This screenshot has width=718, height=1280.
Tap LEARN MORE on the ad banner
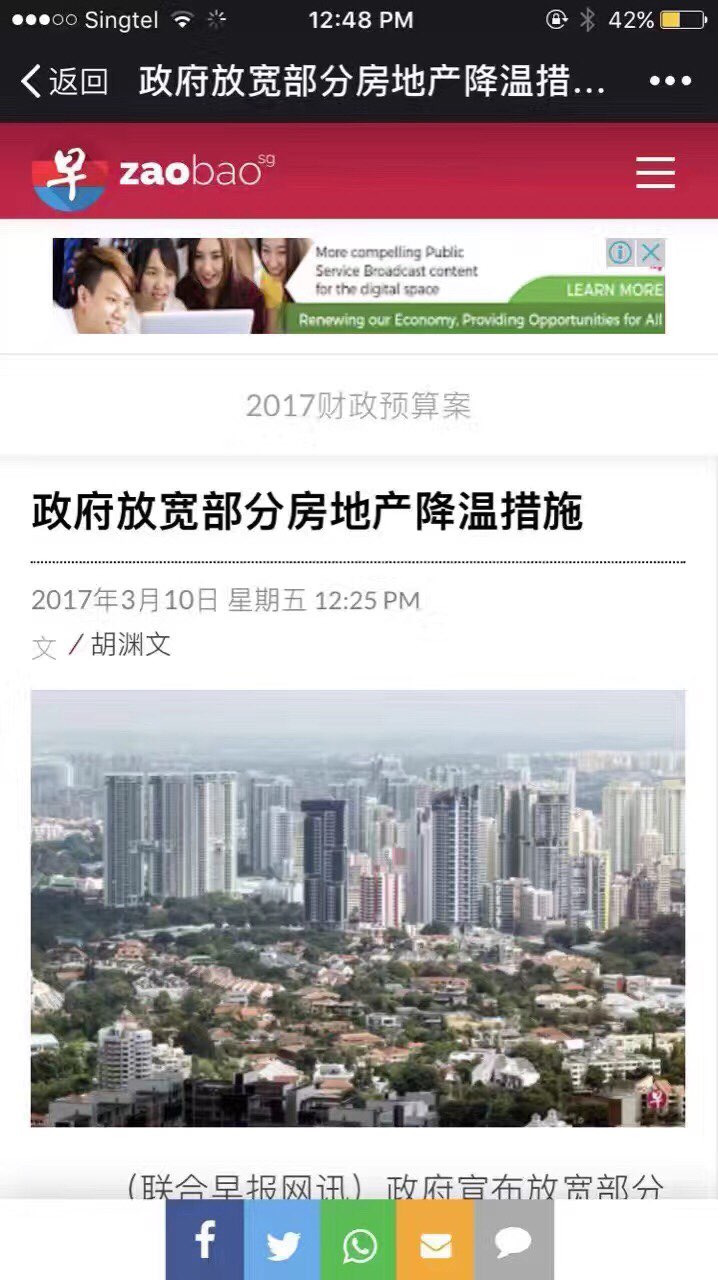(x=614, y=290)
